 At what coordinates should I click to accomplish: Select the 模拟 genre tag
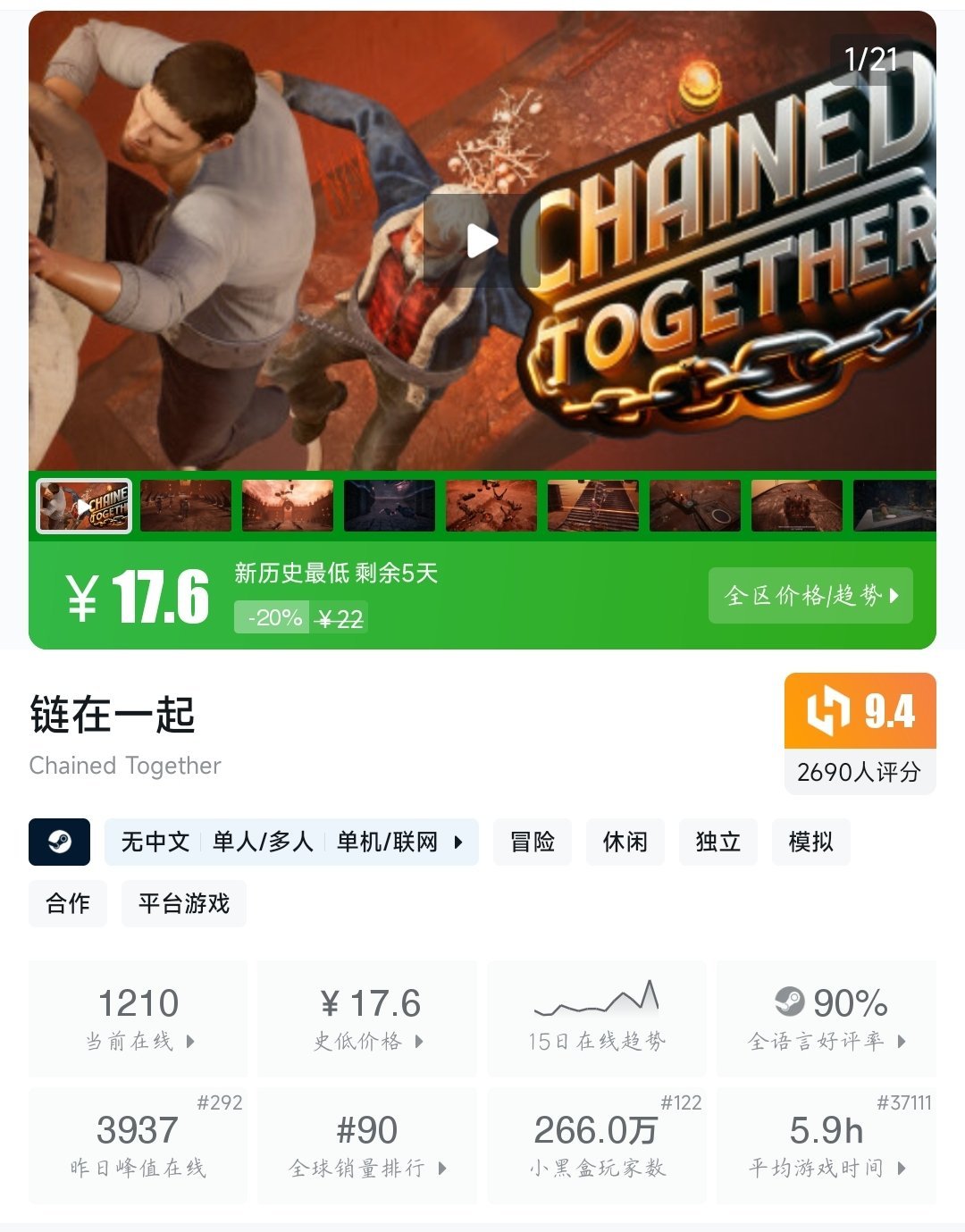click(x=810, y=842)
